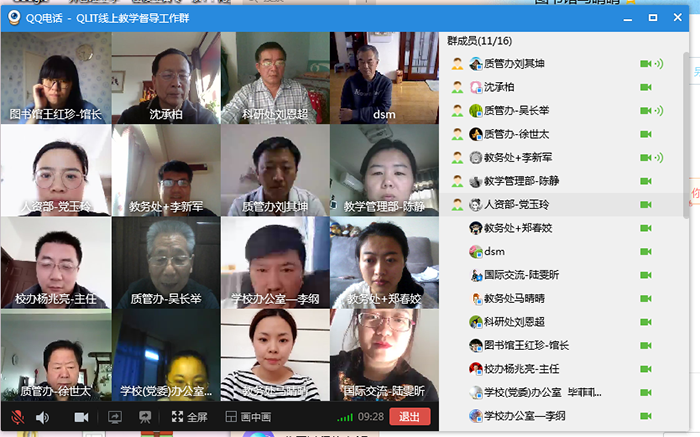The width and height of the screenshot is (700, 437).
Task: Open the presentation demo icon
Action: 145,417
